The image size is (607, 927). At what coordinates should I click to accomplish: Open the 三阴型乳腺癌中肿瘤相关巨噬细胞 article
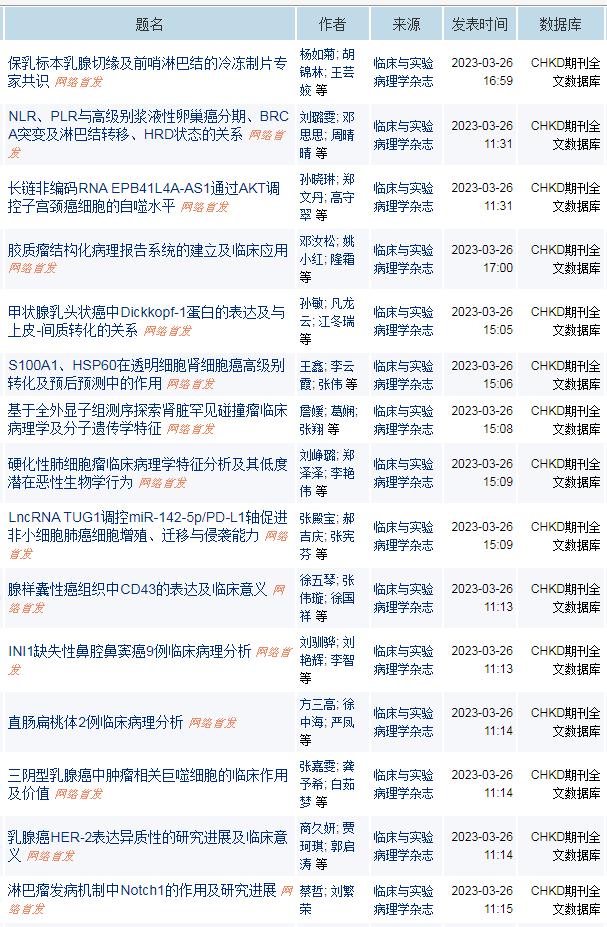tap(147, 775)
